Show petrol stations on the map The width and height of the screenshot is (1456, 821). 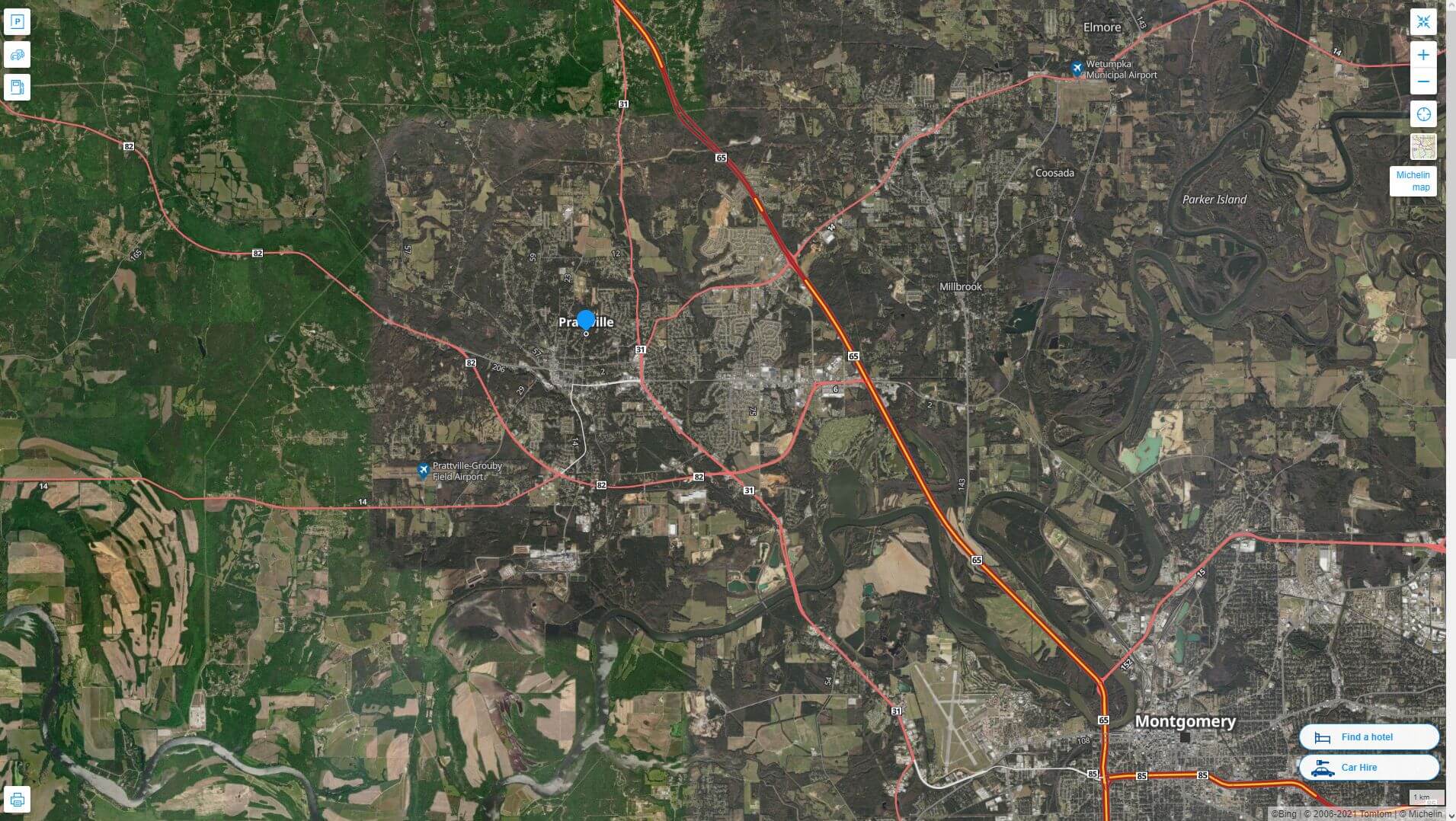(x=17, y=87)
